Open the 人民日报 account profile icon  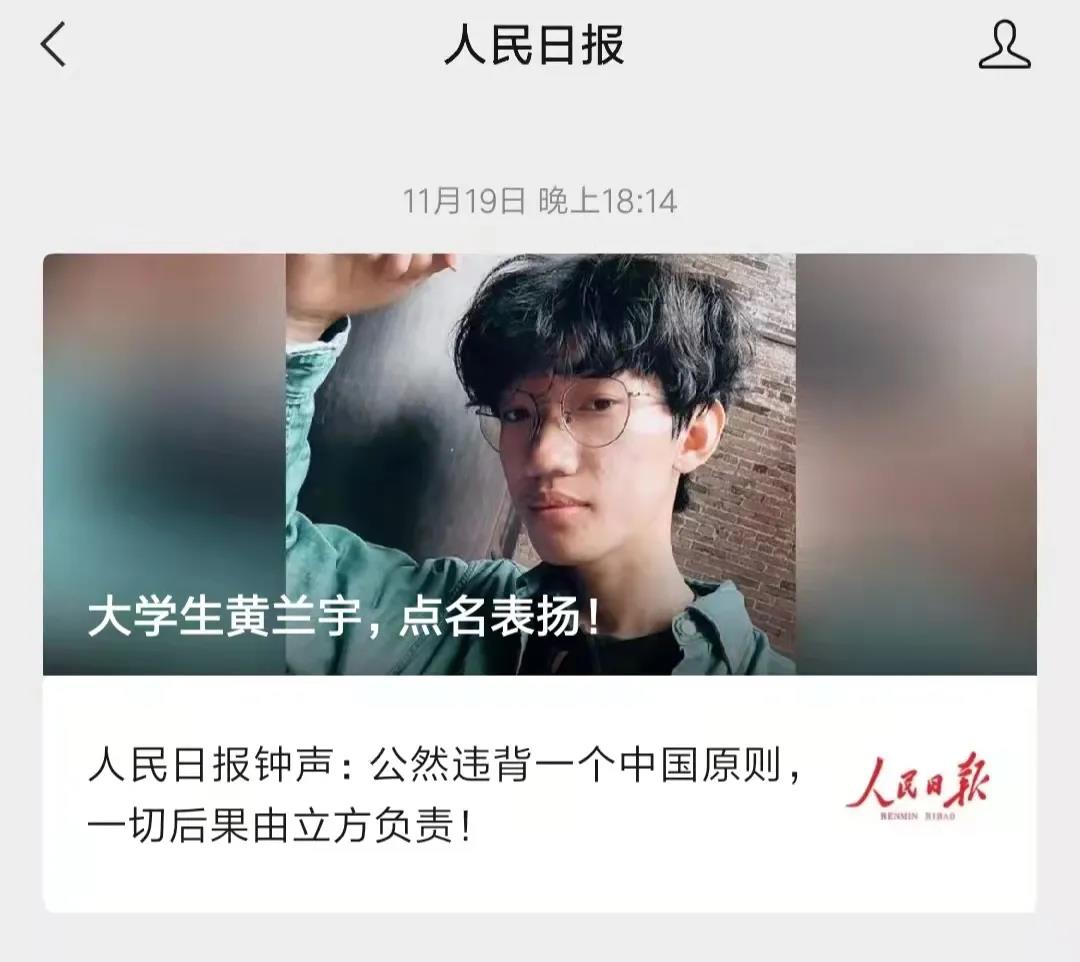pyautogui.click(x=1004, y=47)
